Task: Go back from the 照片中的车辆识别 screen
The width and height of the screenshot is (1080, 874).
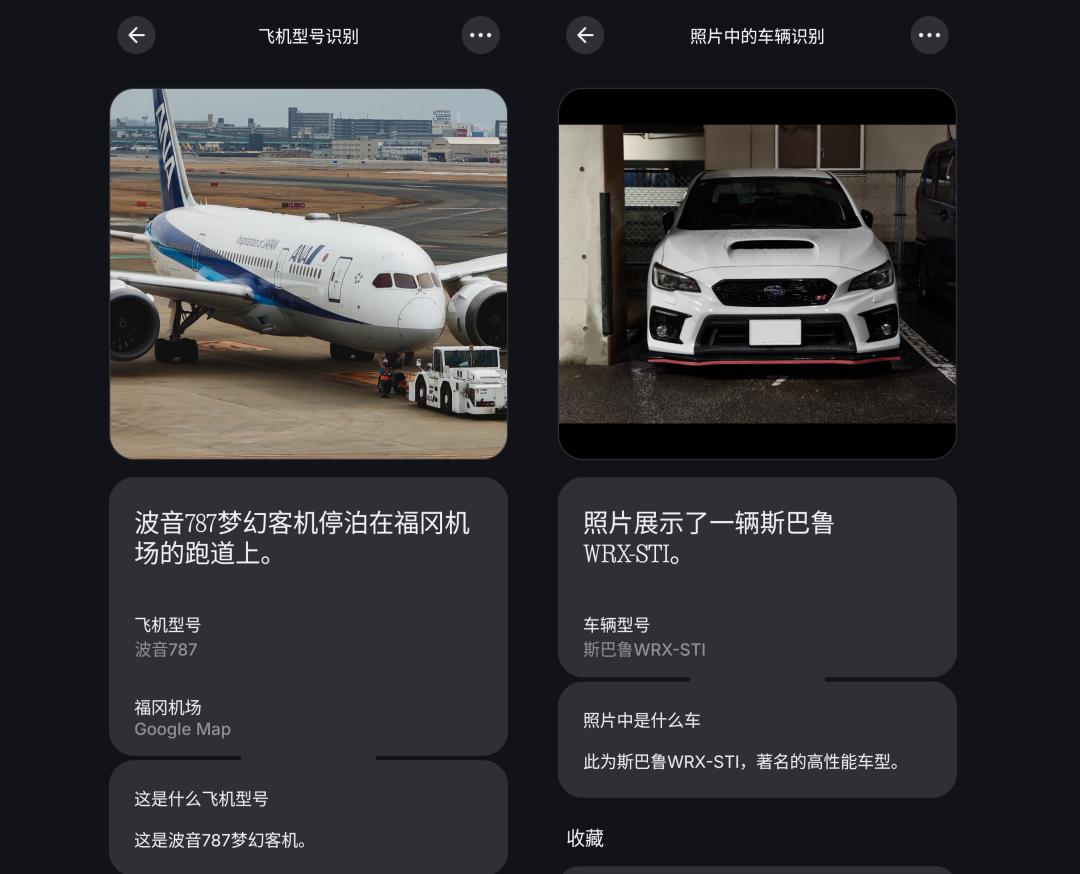Action: click(586, 36)
